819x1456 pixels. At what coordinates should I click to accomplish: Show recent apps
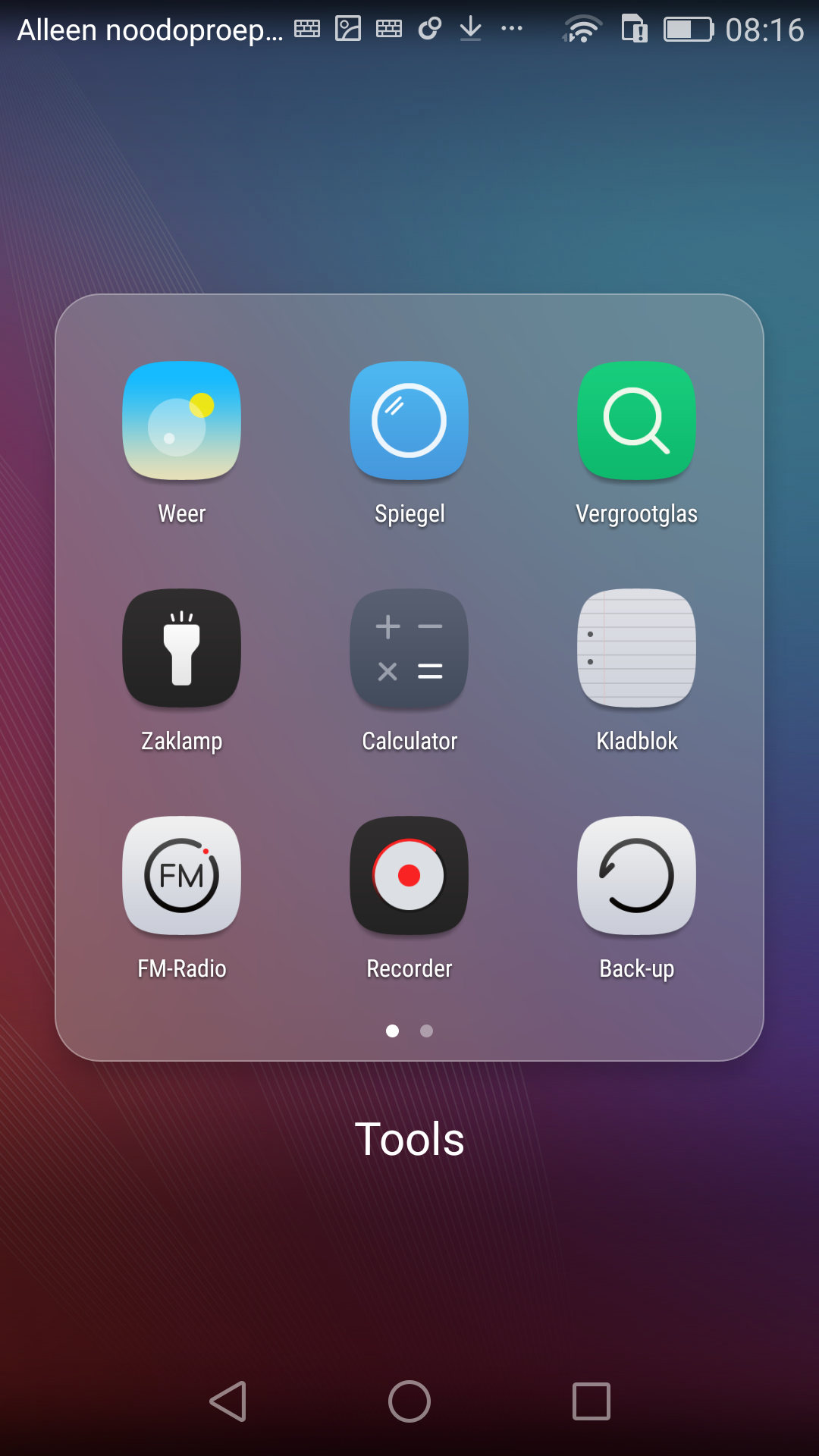591,1401
